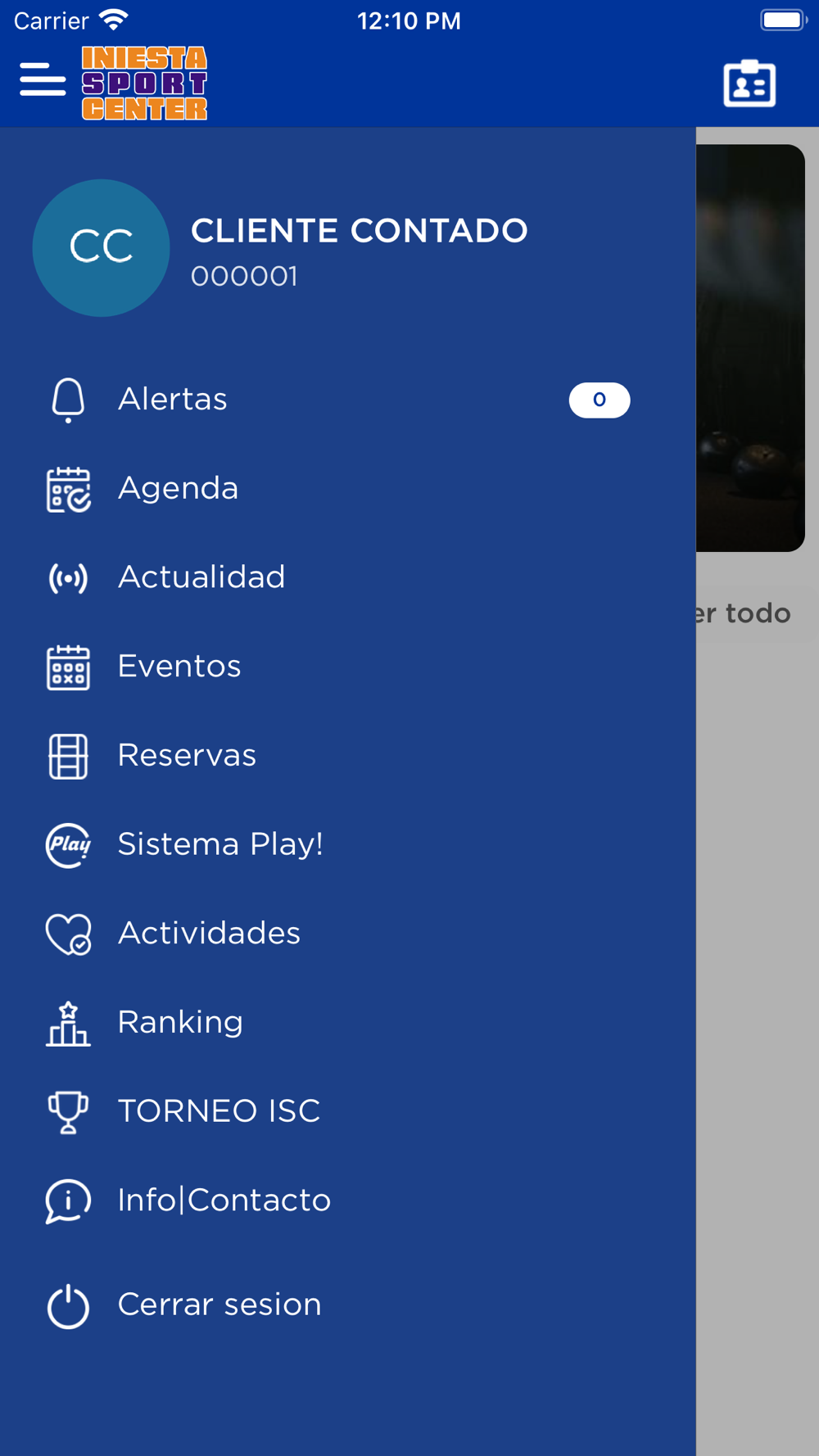This screenshot has height=1456, width=819.
Task: Go to Agenda
Action: coord(348,489)
